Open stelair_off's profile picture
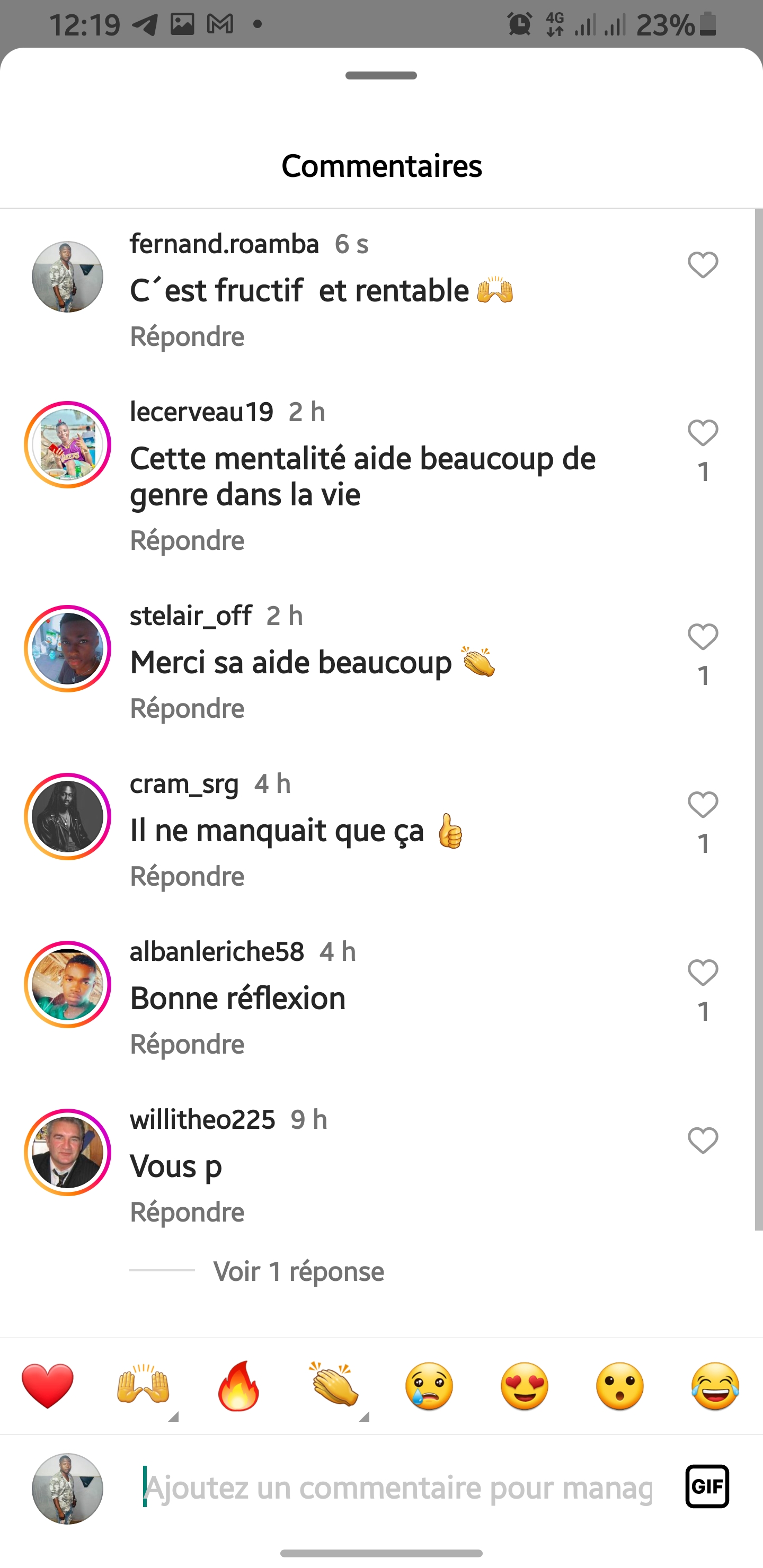The height and width of the screenshot is (1568, 763). (68, 649)
